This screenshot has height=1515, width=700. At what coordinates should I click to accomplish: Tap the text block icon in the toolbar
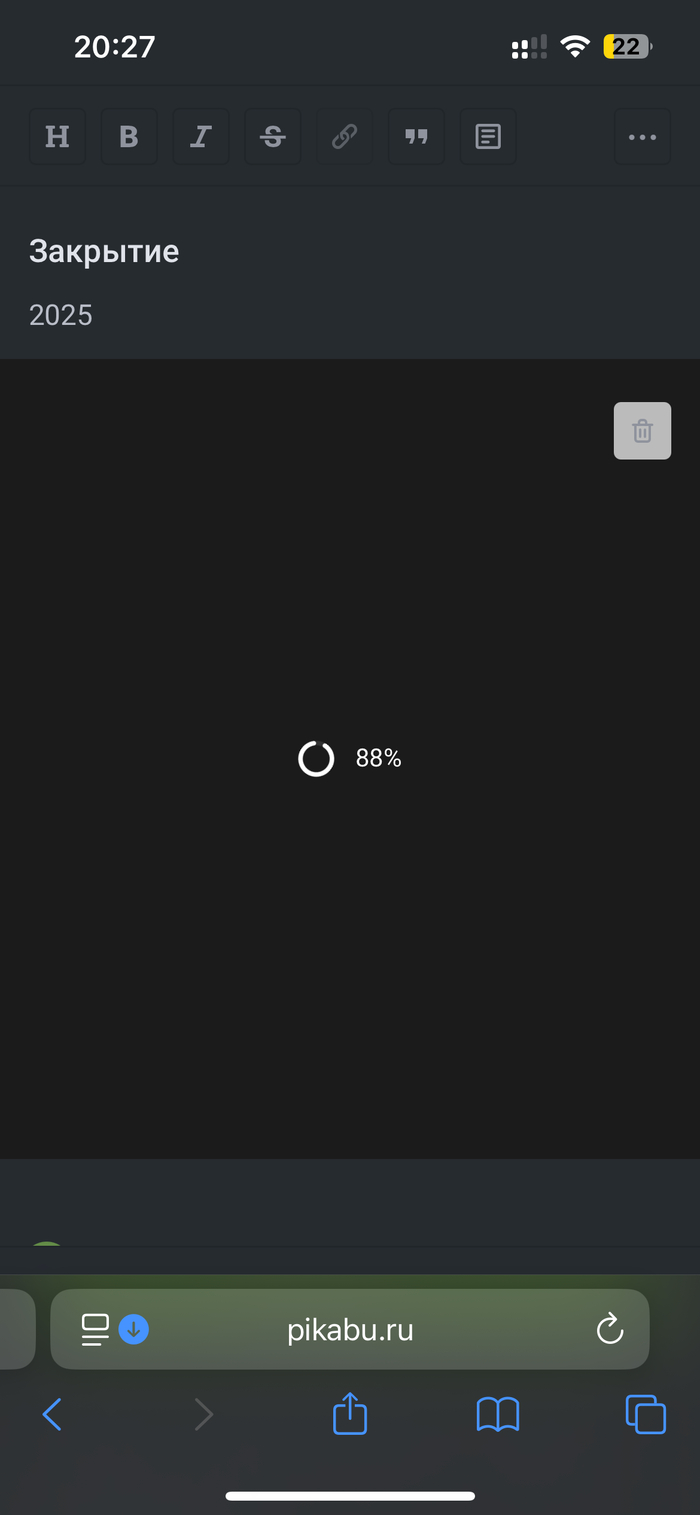coord(488,137)
